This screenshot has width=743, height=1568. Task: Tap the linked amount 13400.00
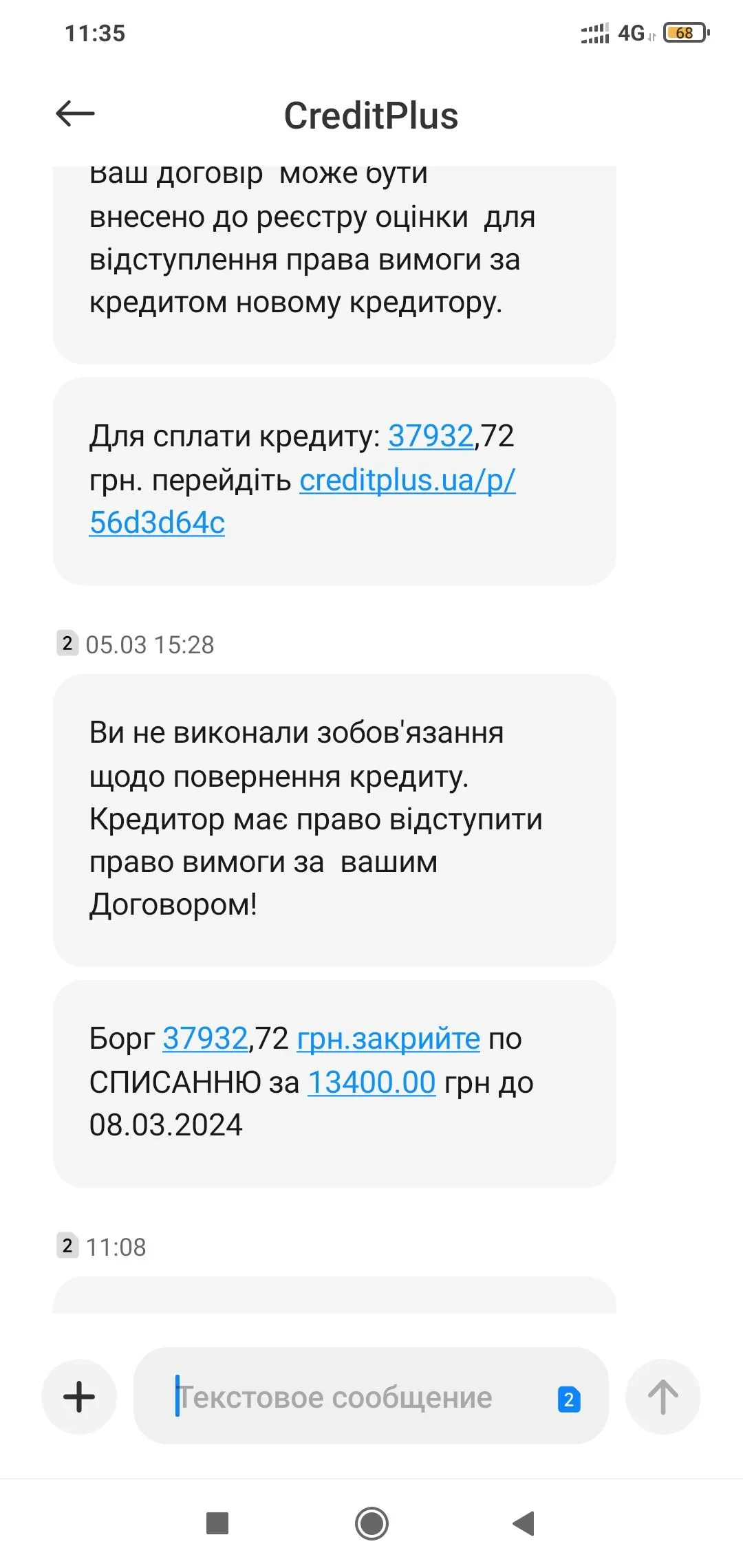point(371,1082)
